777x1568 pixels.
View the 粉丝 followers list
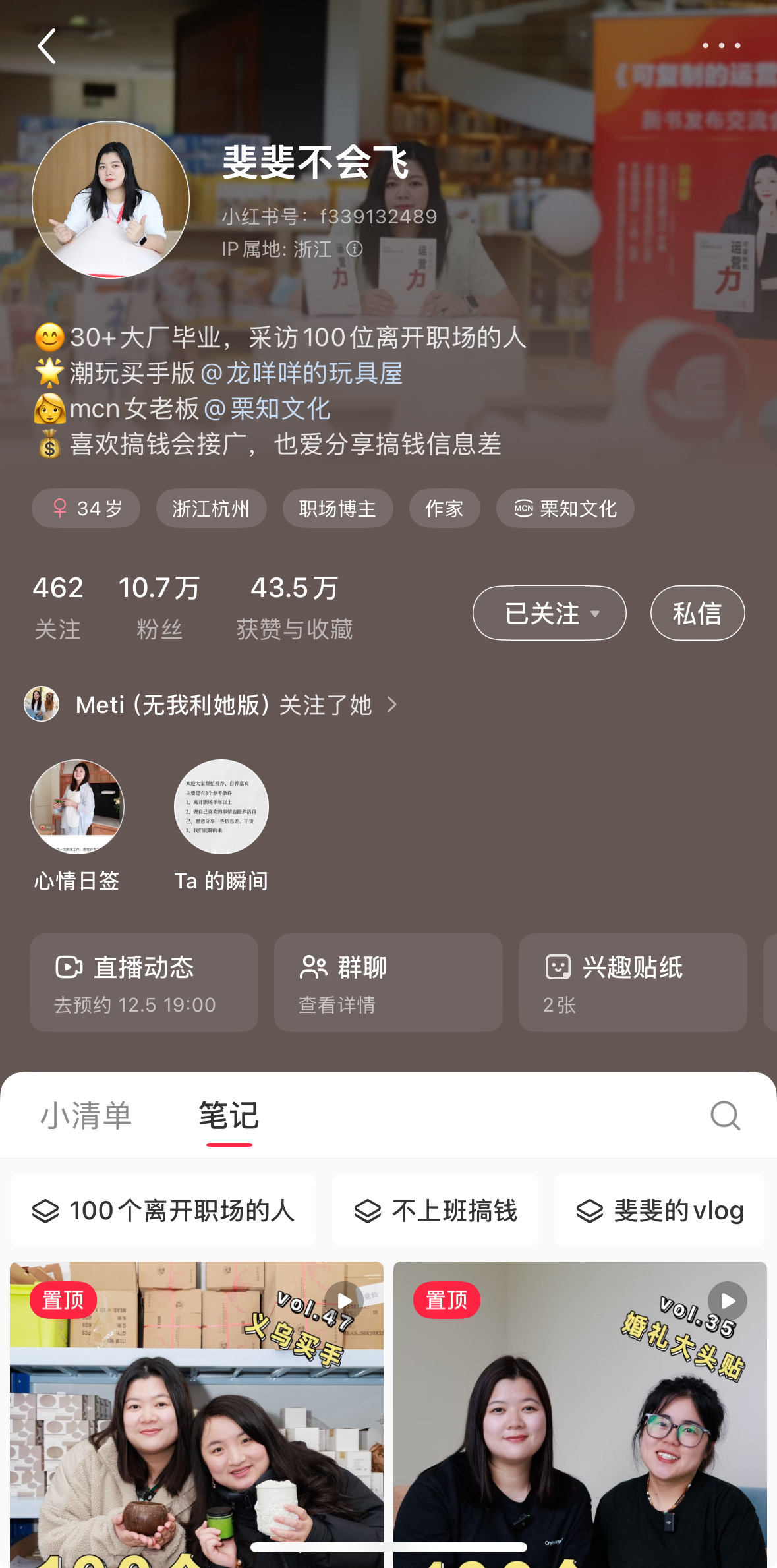coord(159,606)
